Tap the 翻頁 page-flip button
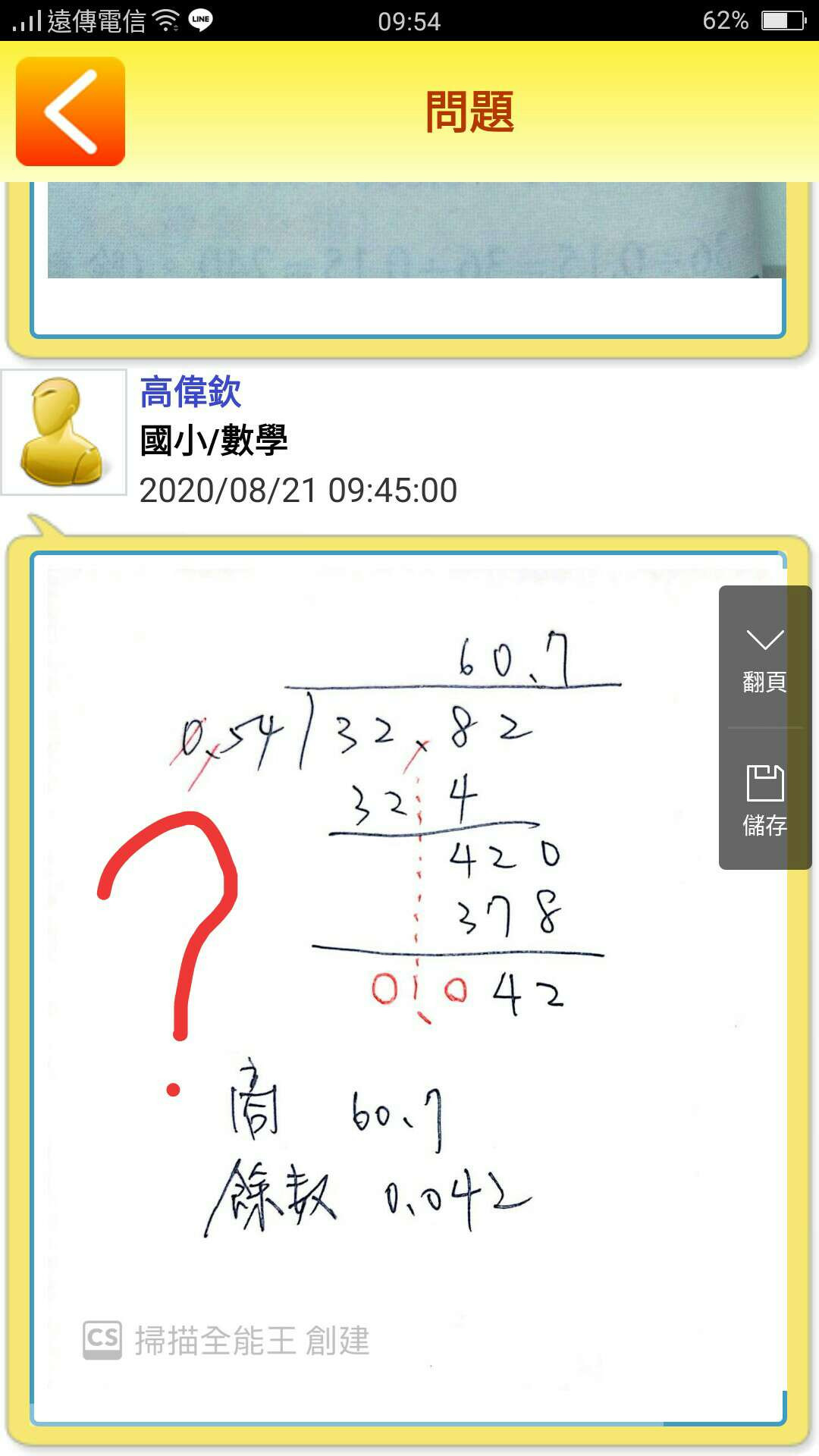This screenshot has height=1456, width=819. 764,657
